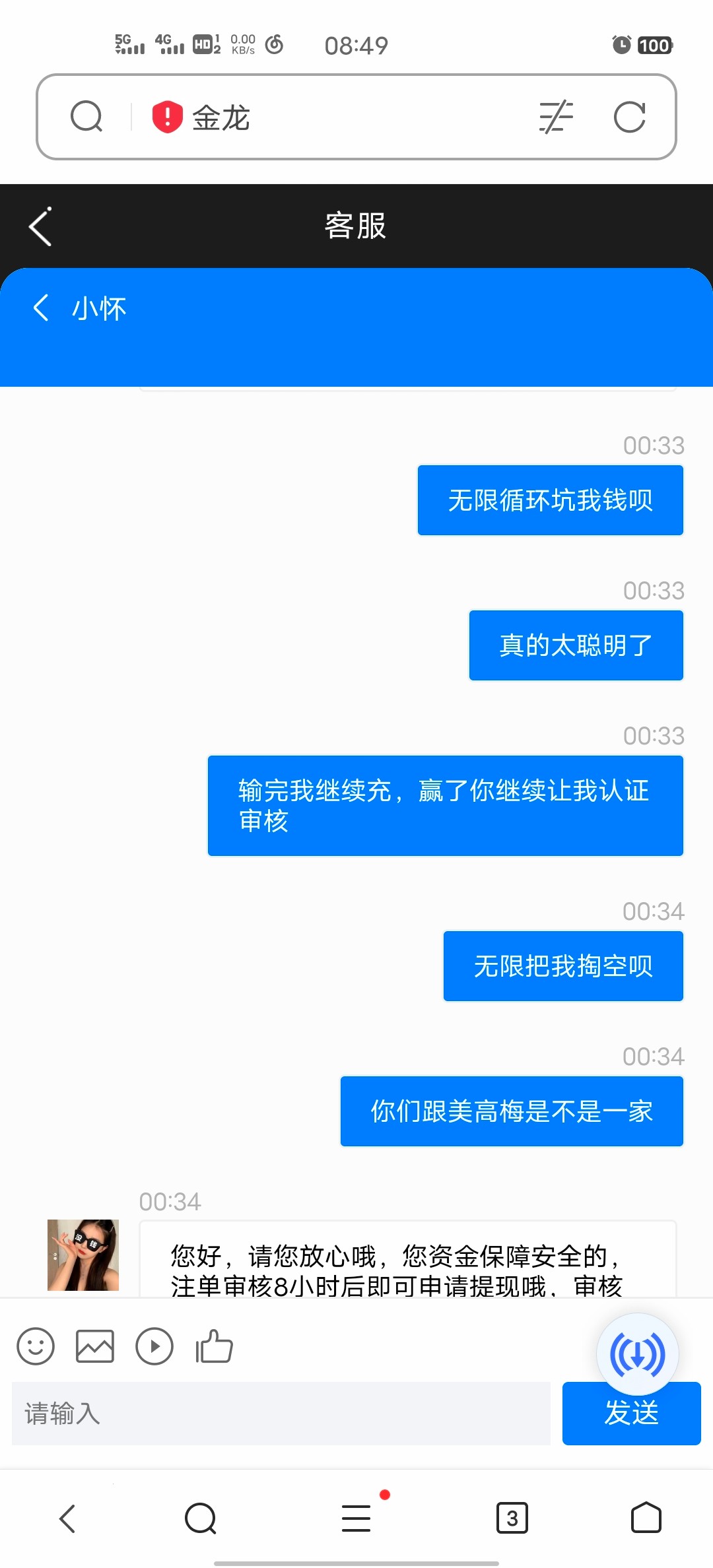Attach an image to chat

coord(95,1346)
